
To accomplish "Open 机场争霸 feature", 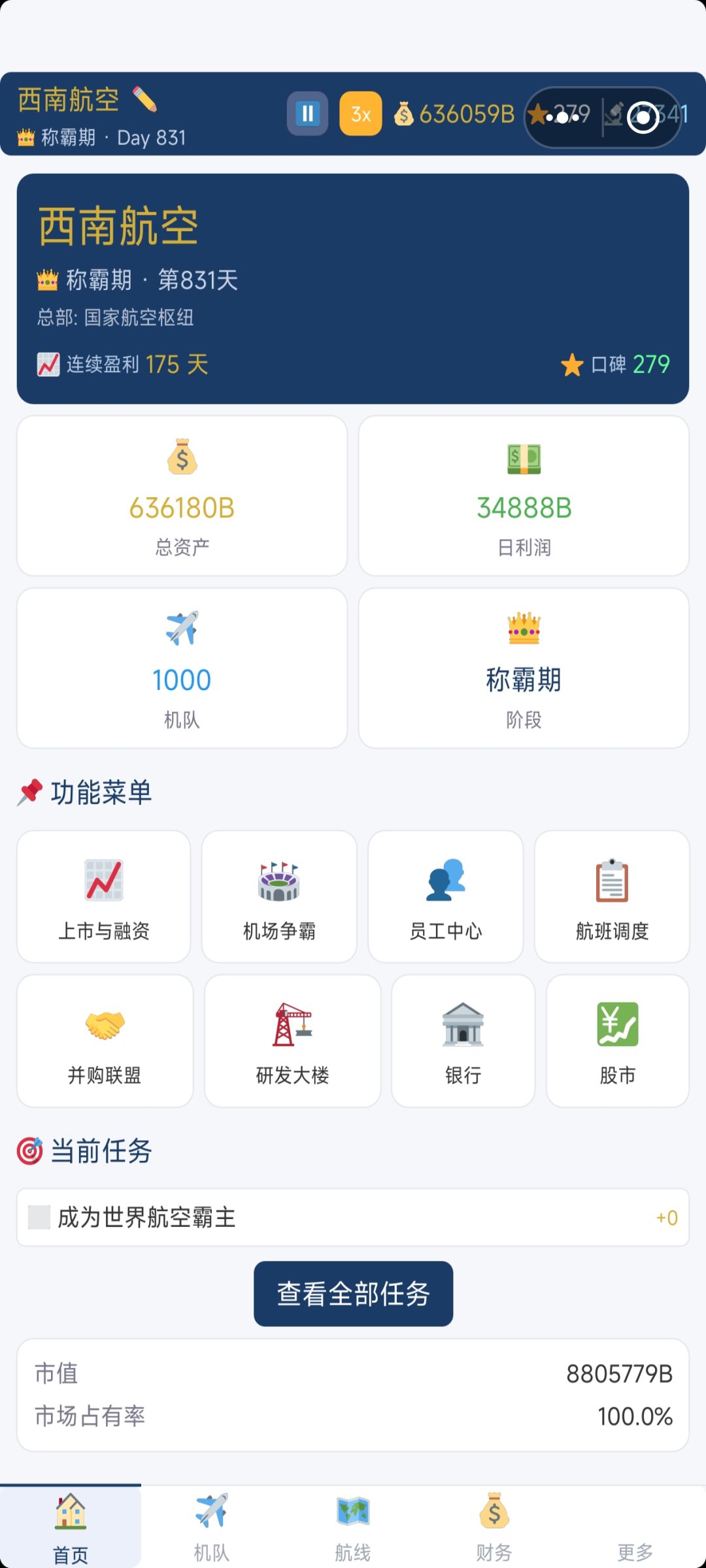I will point(279,896).
